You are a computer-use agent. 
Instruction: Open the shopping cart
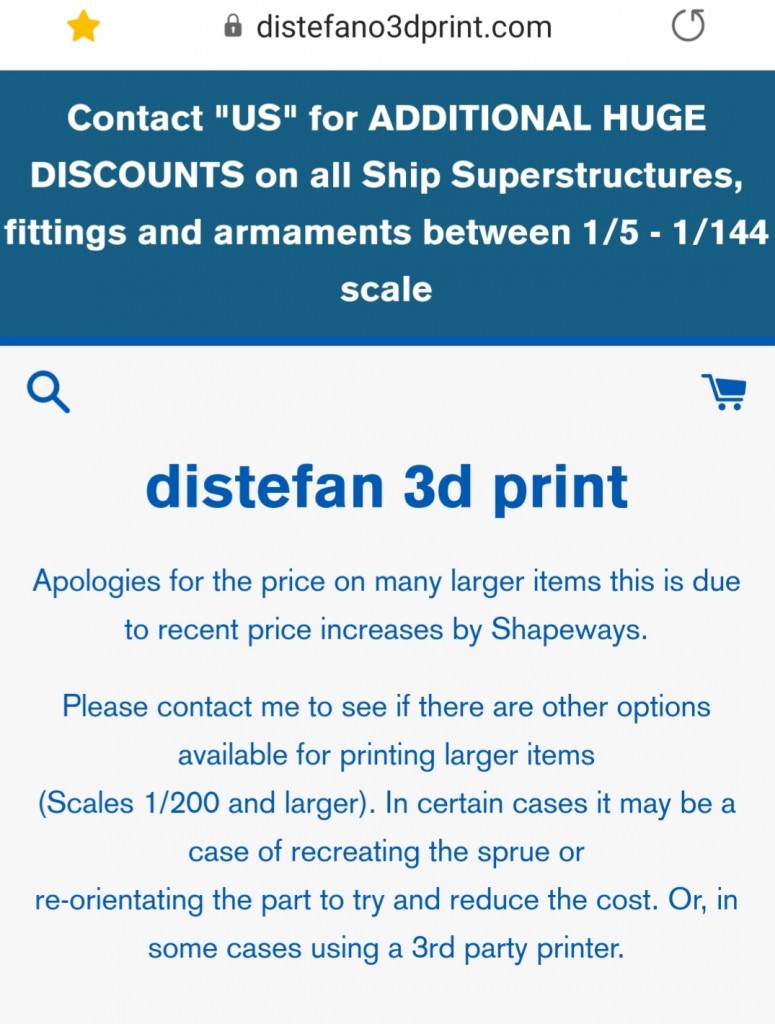[723, 392]
